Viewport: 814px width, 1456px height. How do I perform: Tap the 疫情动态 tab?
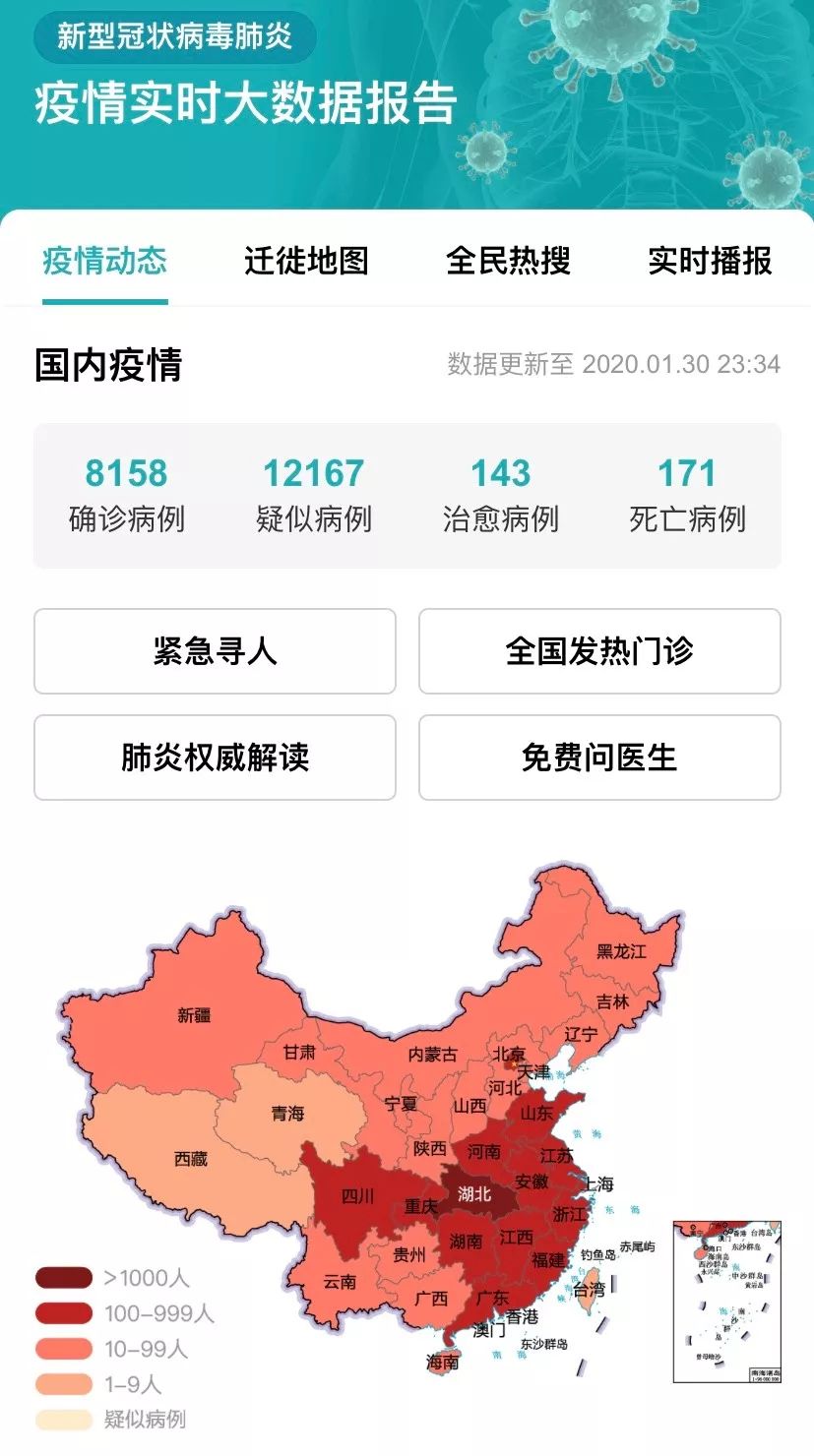[104, 262]
